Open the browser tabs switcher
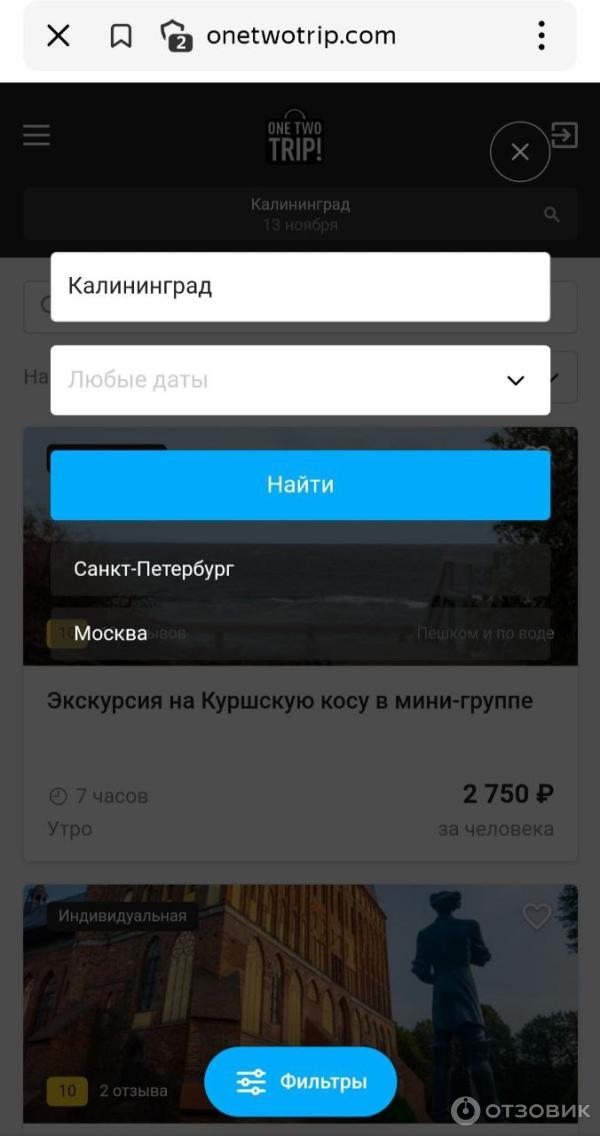 (x=176, y=37)
